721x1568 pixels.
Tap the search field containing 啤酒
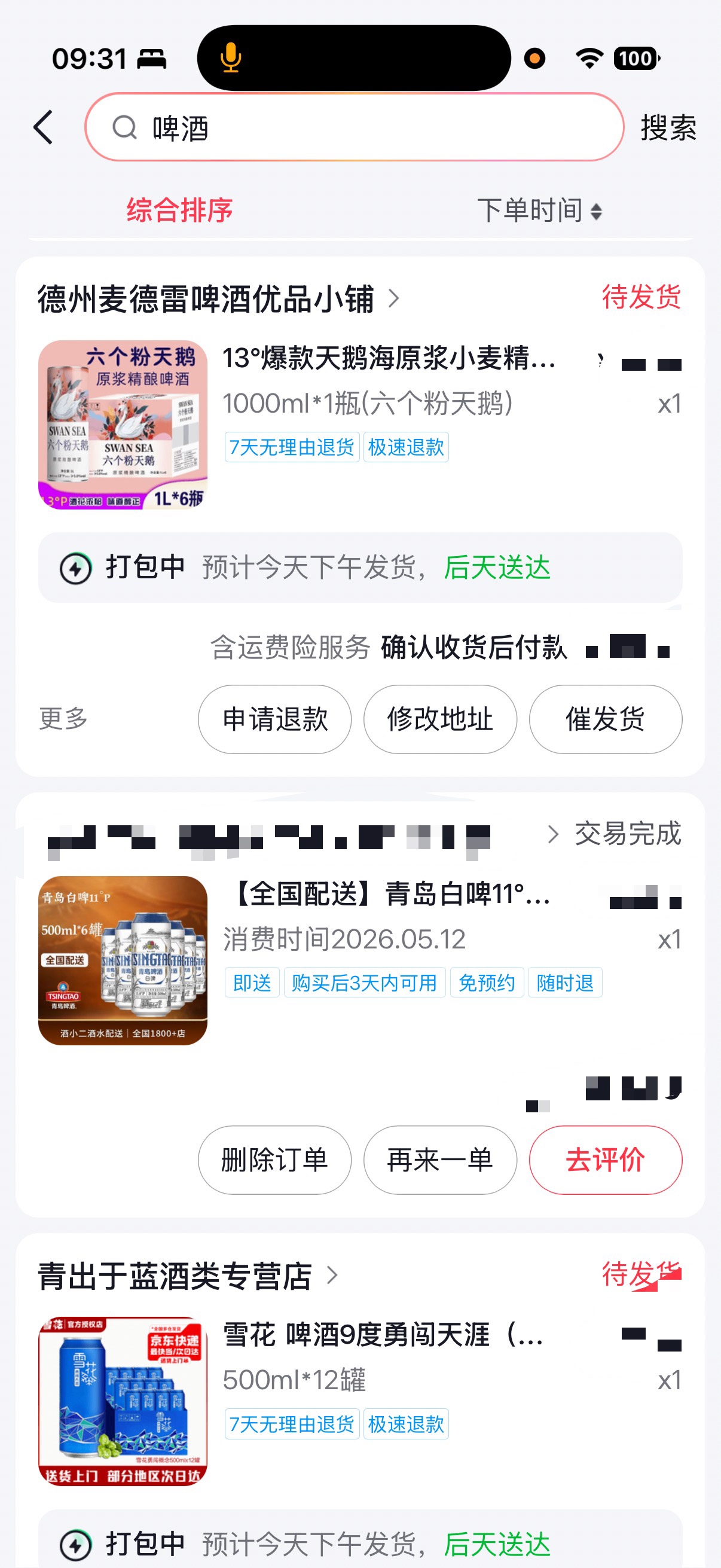[354, 127]
